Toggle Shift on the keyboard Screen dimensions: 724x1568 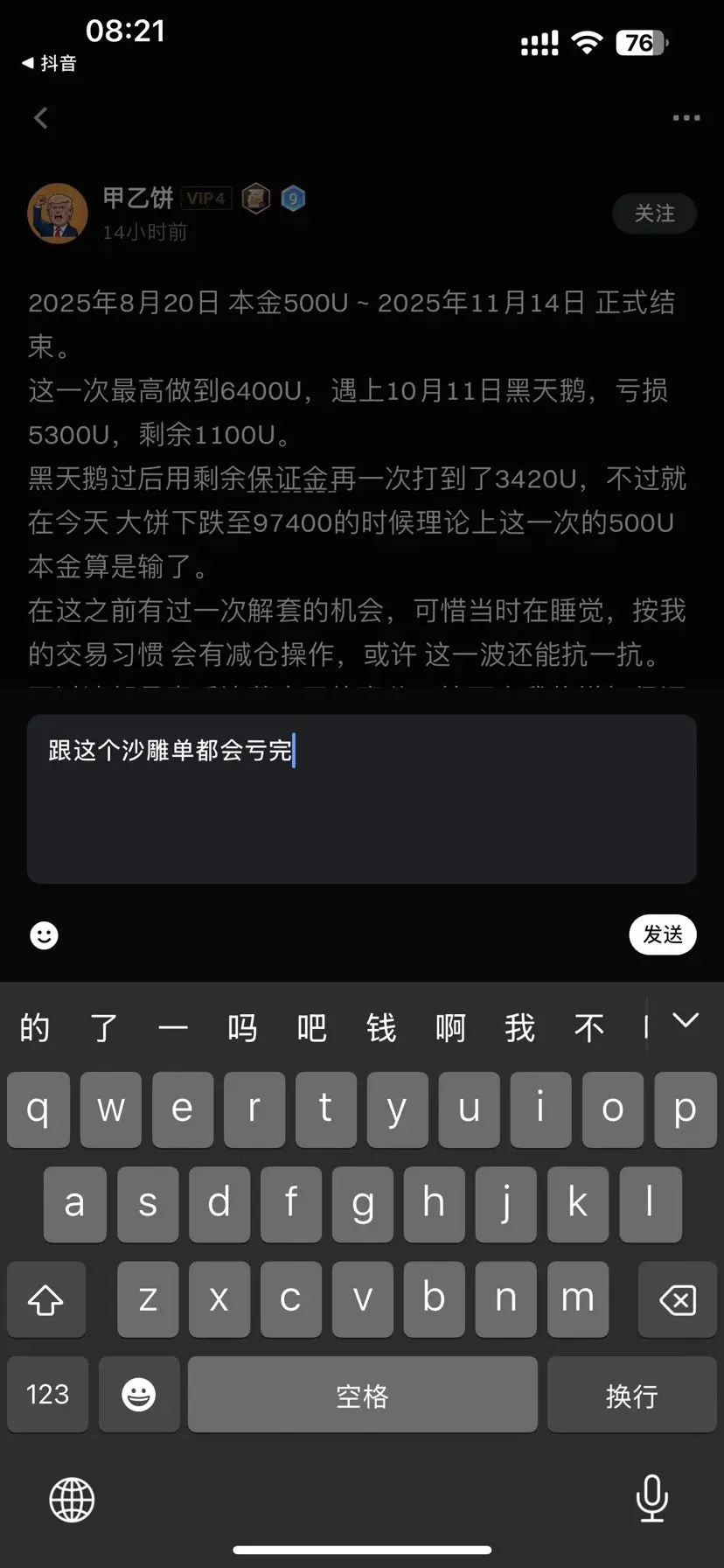(46, 1300)
